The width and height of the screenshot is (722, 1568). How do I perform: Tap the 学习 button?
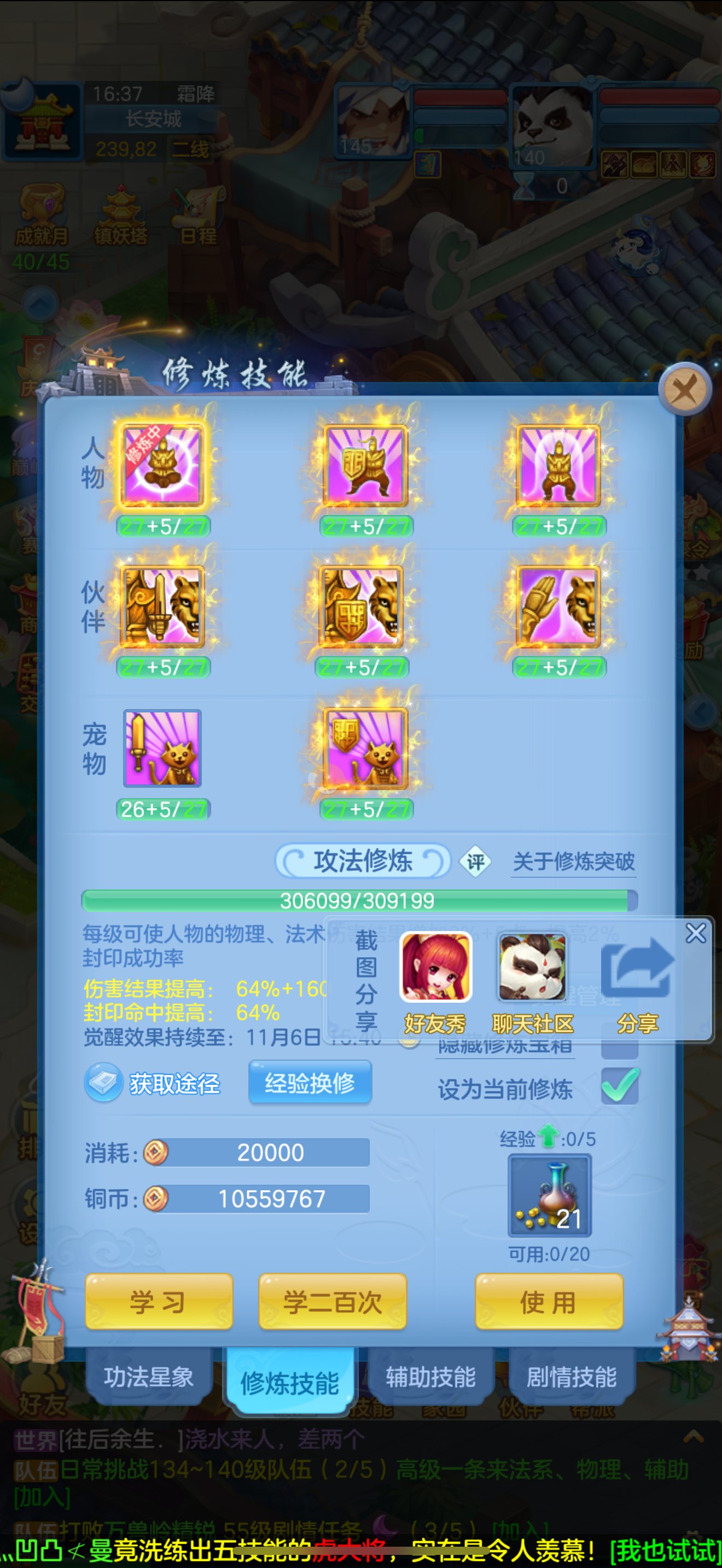click(159, 1302)
